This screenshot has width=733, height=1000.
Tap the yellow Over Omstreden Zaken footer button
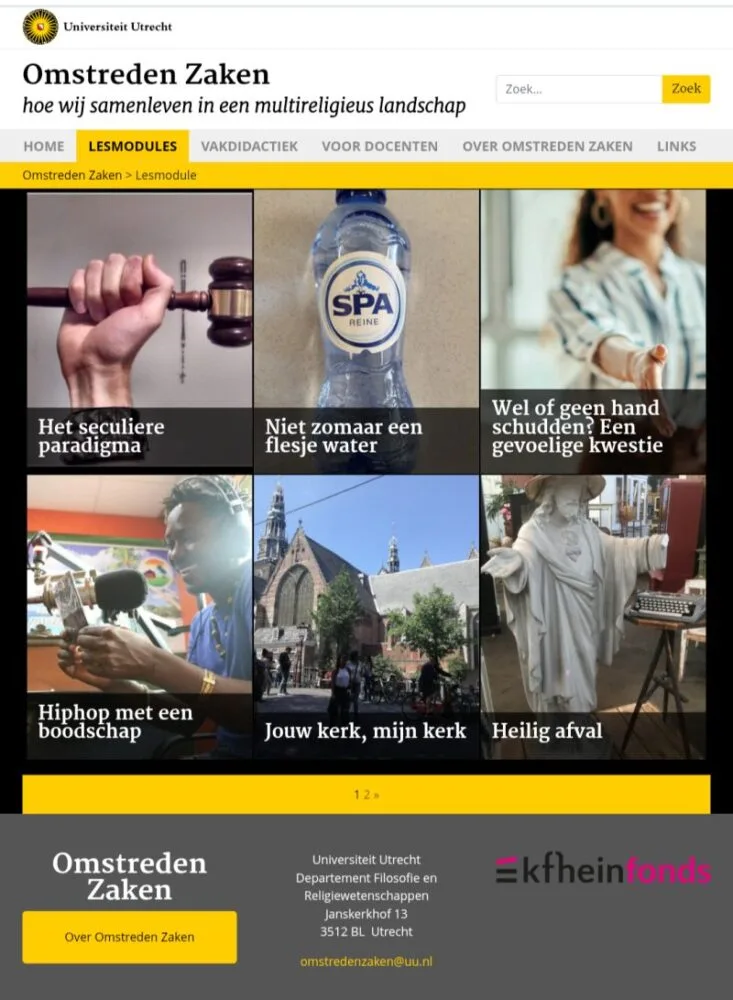[x=129, y=937]
